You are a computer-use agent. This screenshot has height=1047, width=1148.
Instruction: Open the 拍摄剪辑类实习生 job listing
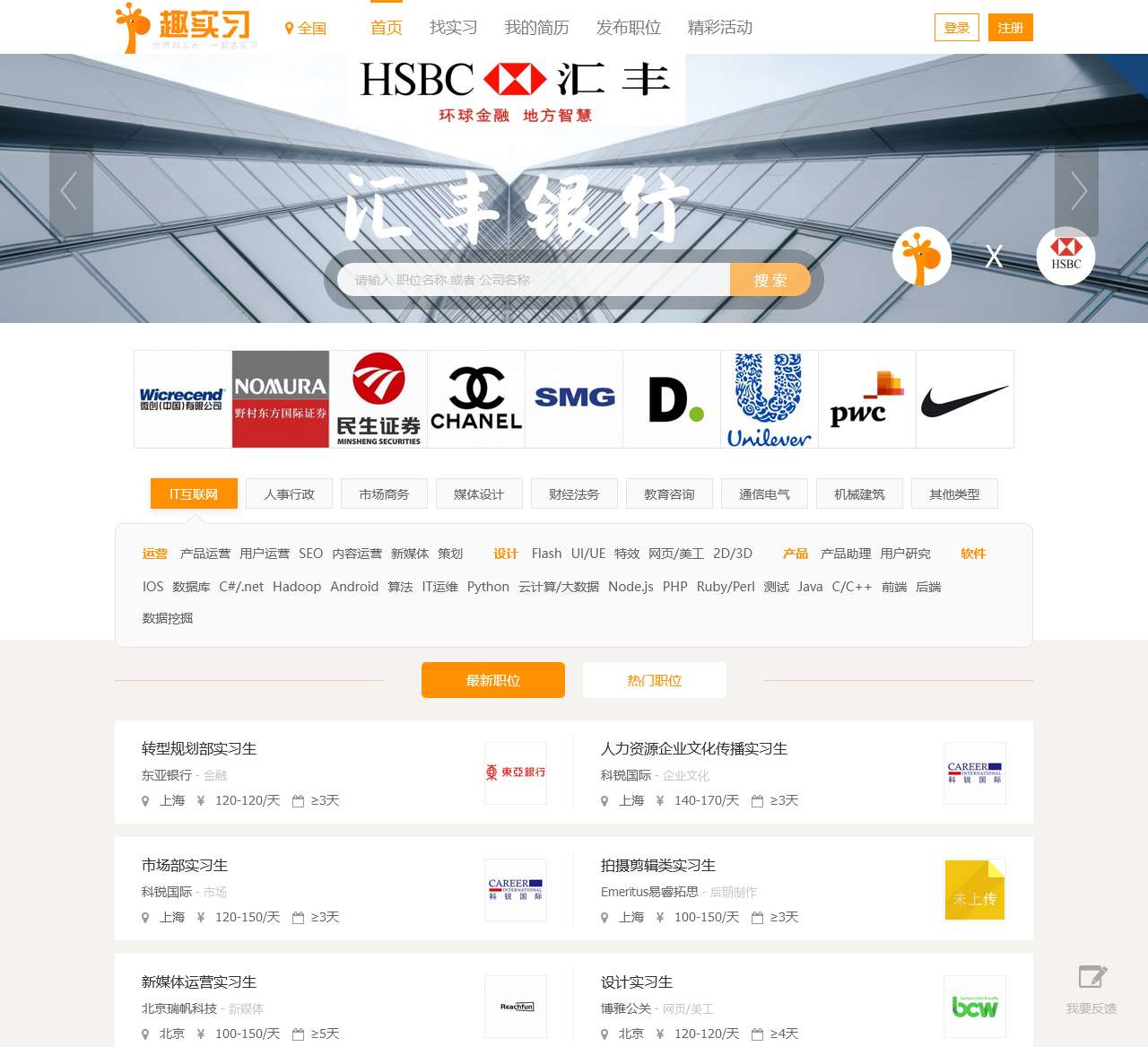(658, 865)
